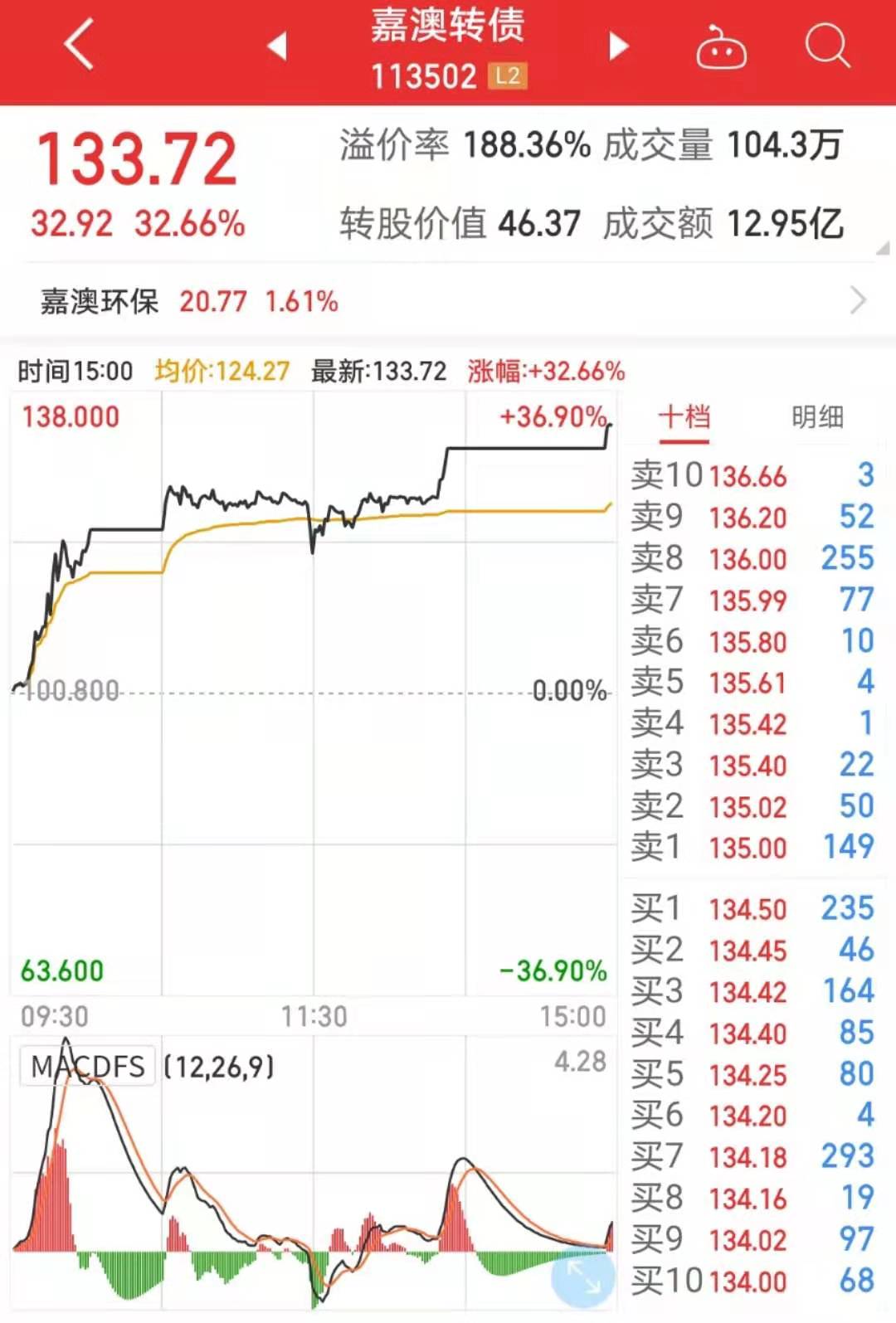The height and width of the screenshot is (1323, 896).
Task: Expand the chart to full screen
Action: pos(583,1277)
